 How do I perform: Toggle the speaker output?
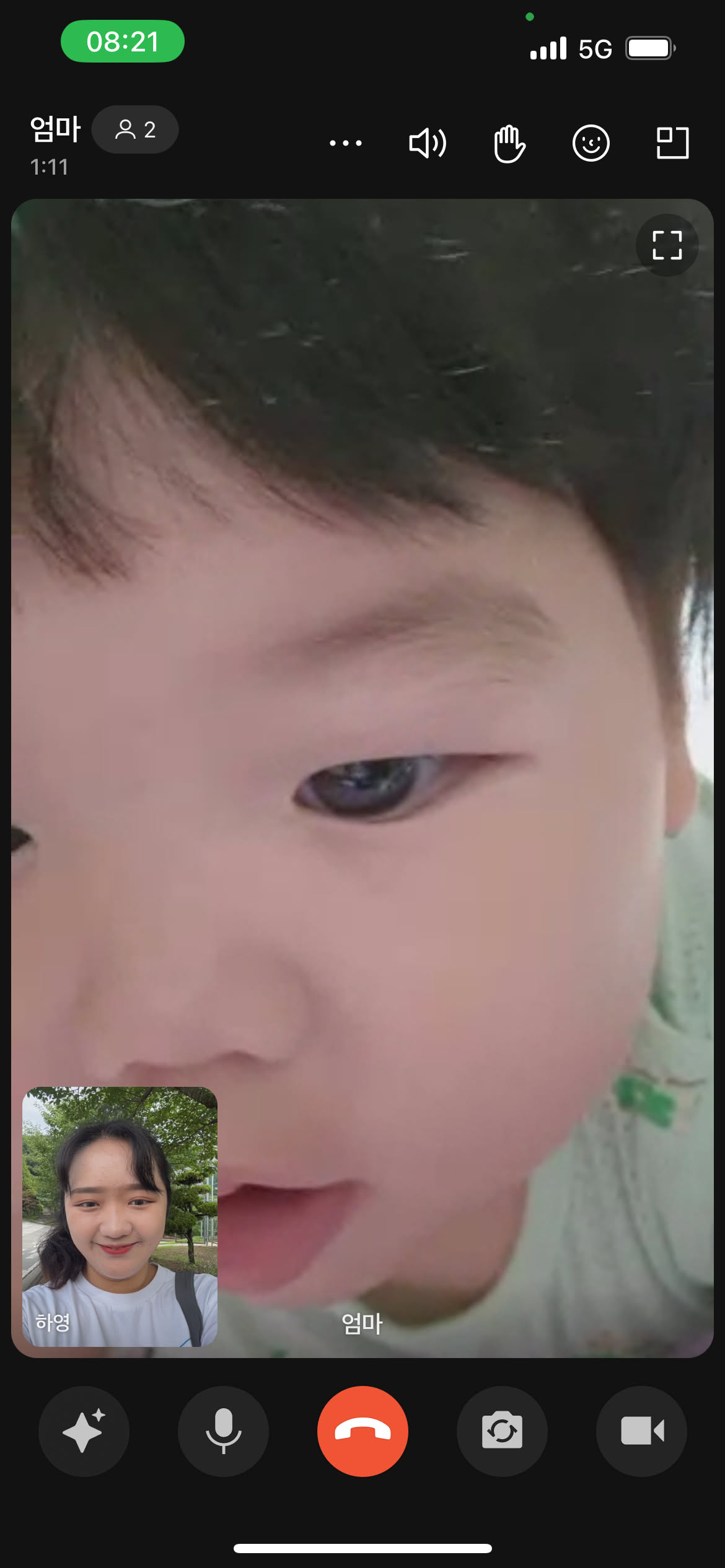coord(428,143)
